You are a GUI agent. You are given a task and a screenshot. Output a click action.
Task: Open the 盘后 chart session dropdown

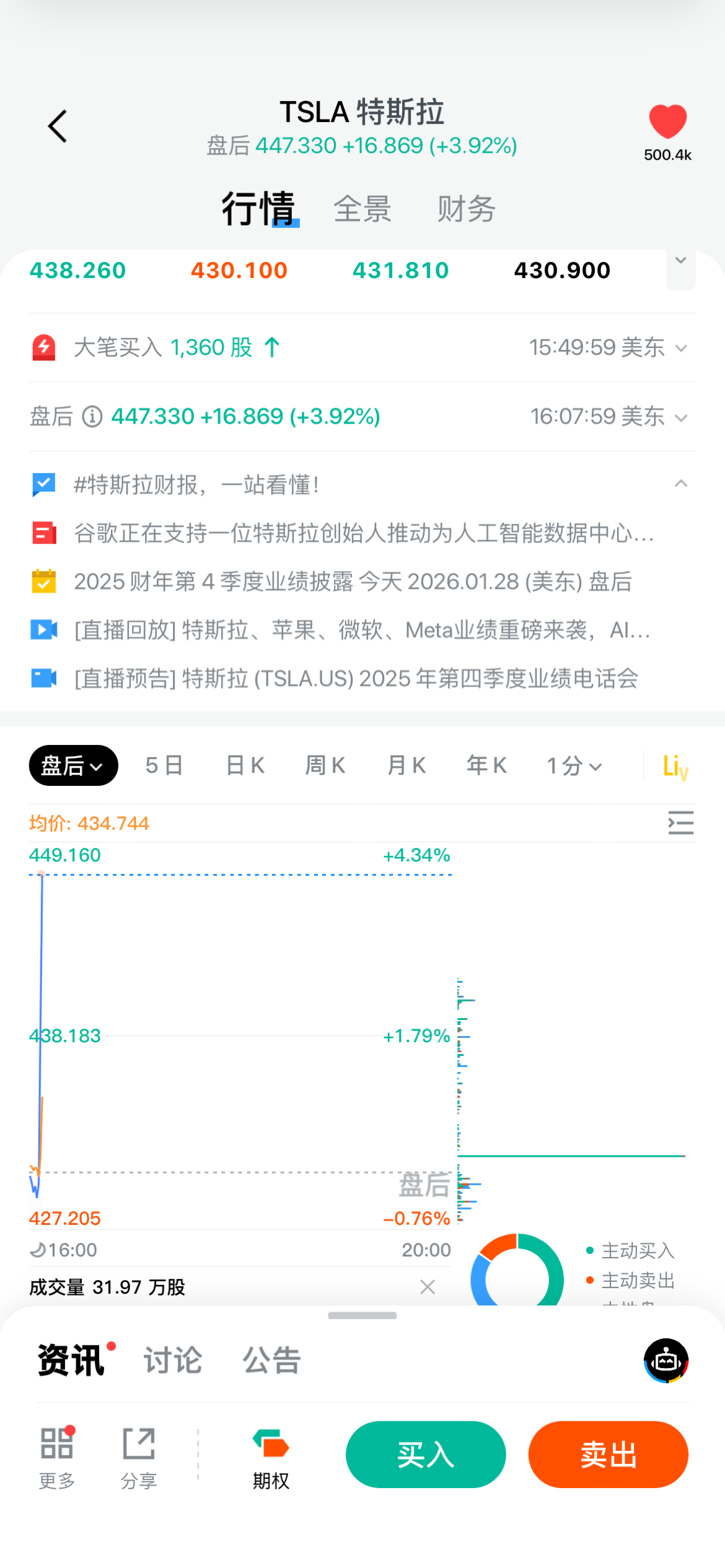point(73,766)
